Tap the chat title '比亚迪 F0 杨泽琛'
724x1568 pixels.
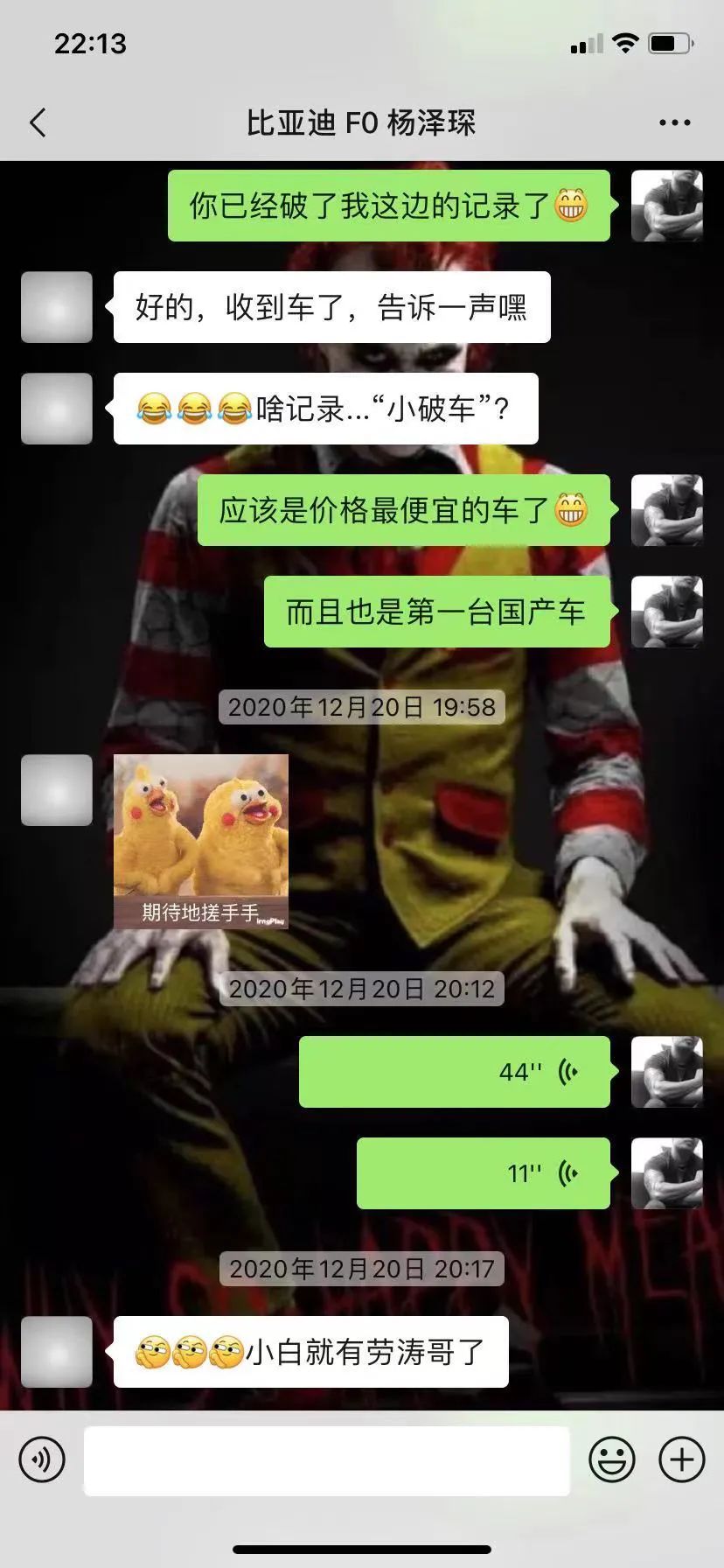tap(362, 122)
